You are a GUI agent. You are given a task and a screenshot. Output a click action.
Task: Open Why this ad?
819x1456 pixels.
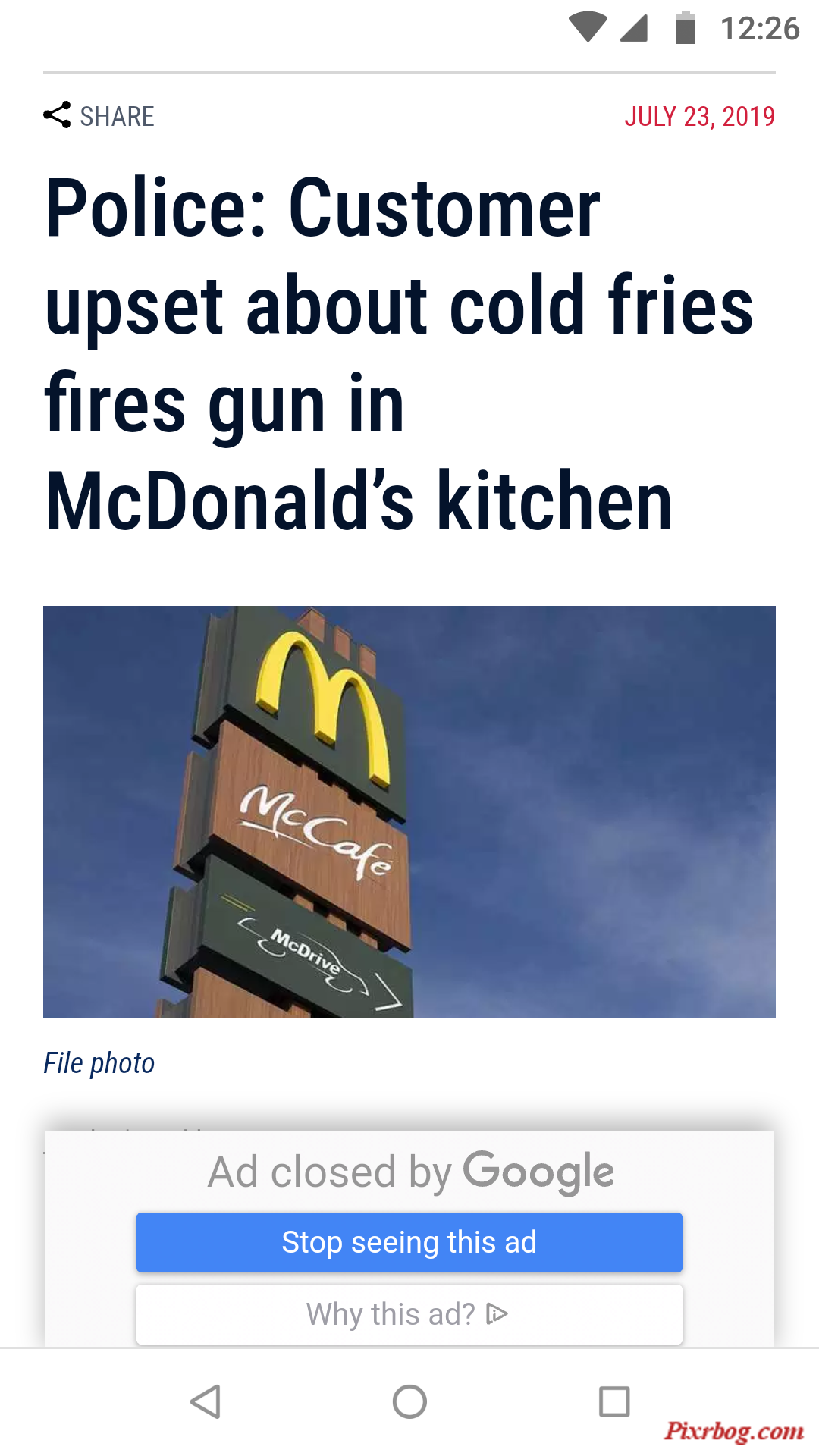409,1314
